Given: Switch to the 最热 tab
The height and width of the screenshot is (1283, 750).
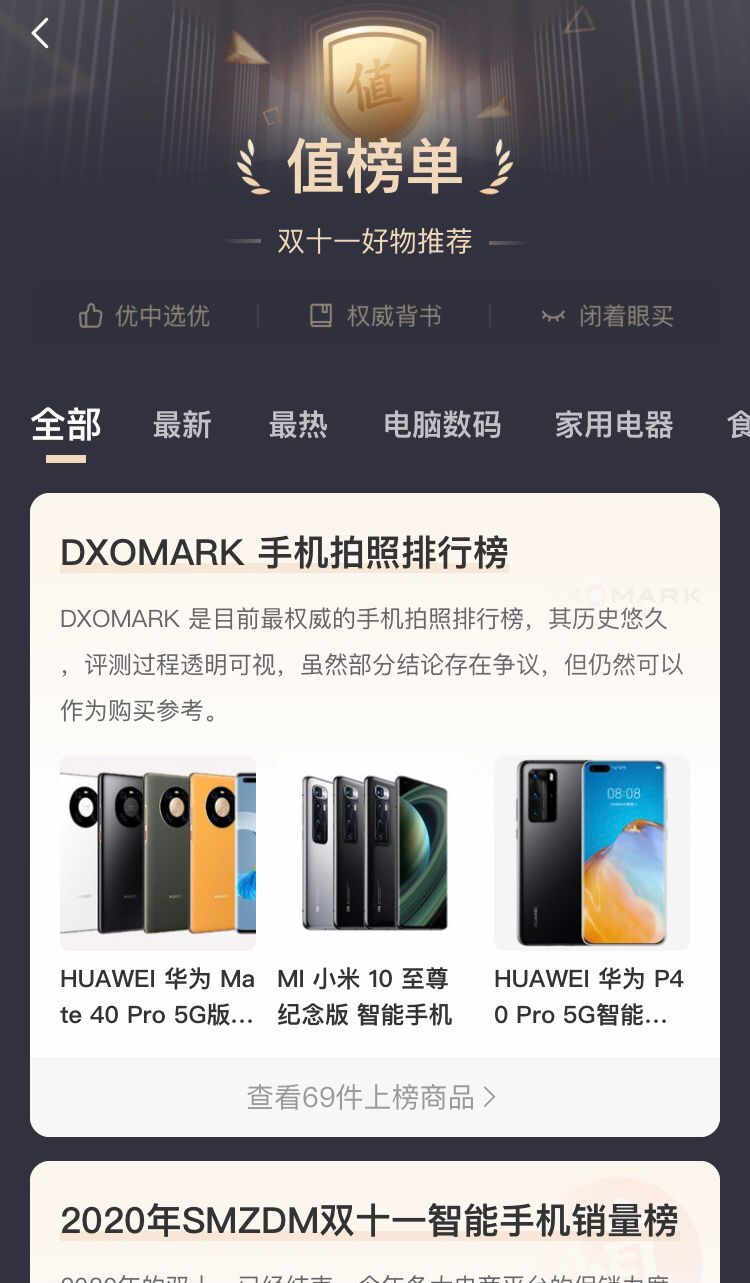Looking at the screenshot, I should (297, 424).
